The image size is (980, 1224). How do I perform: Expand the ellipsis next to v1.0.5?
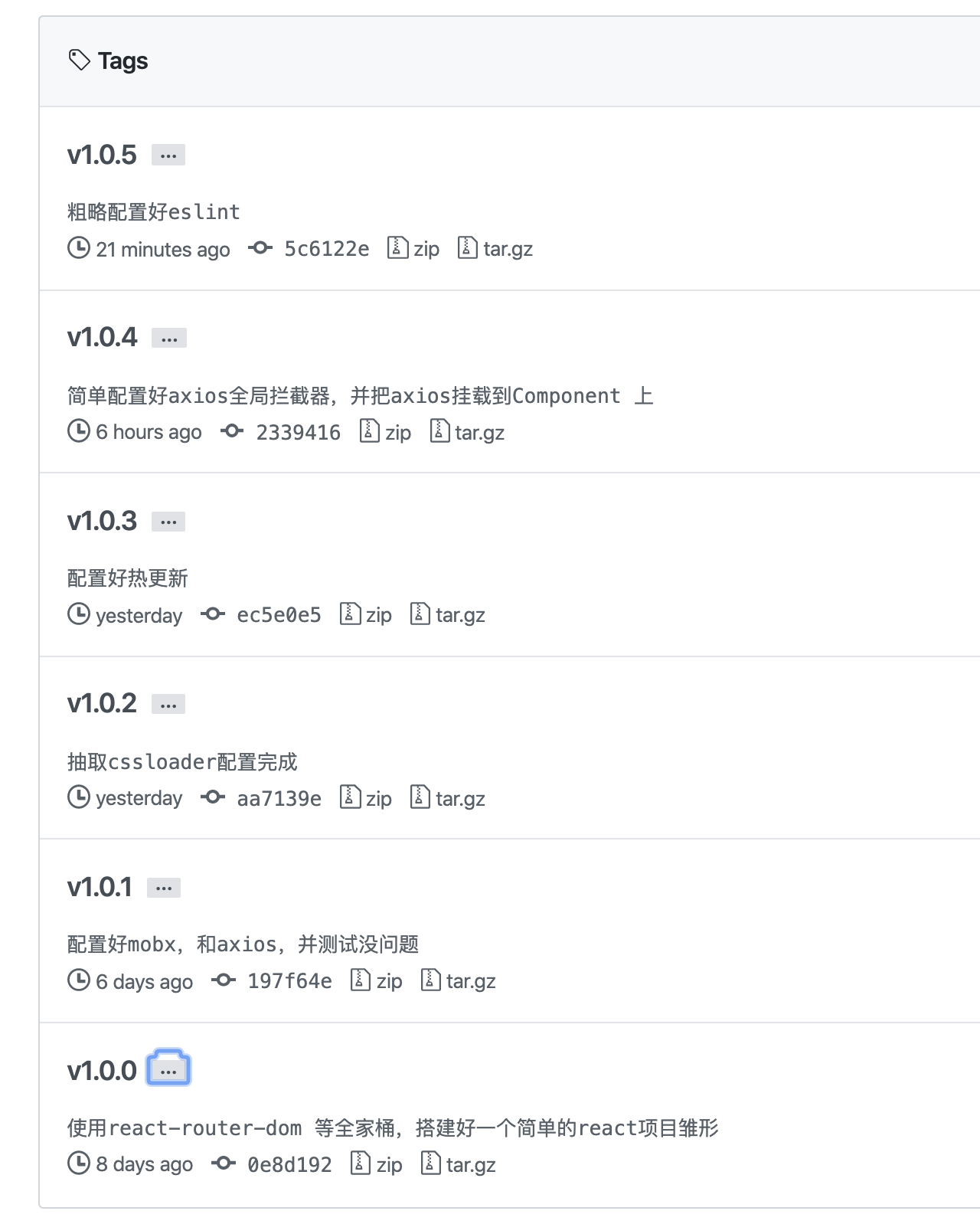click(x=168, y=155)
